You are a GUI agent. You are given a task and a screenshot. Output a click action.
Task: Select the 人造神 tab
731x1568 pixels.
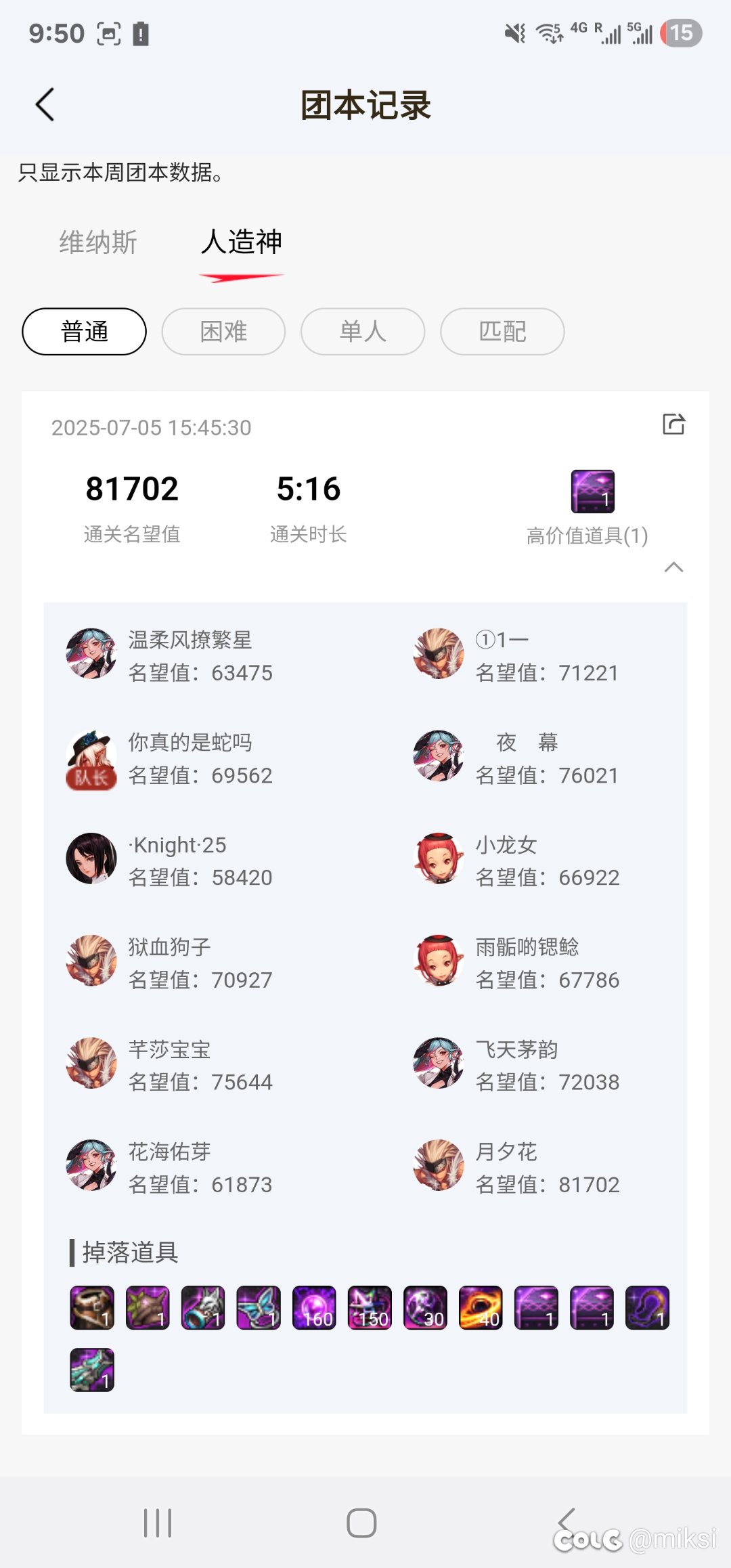[x=242, y=242]
